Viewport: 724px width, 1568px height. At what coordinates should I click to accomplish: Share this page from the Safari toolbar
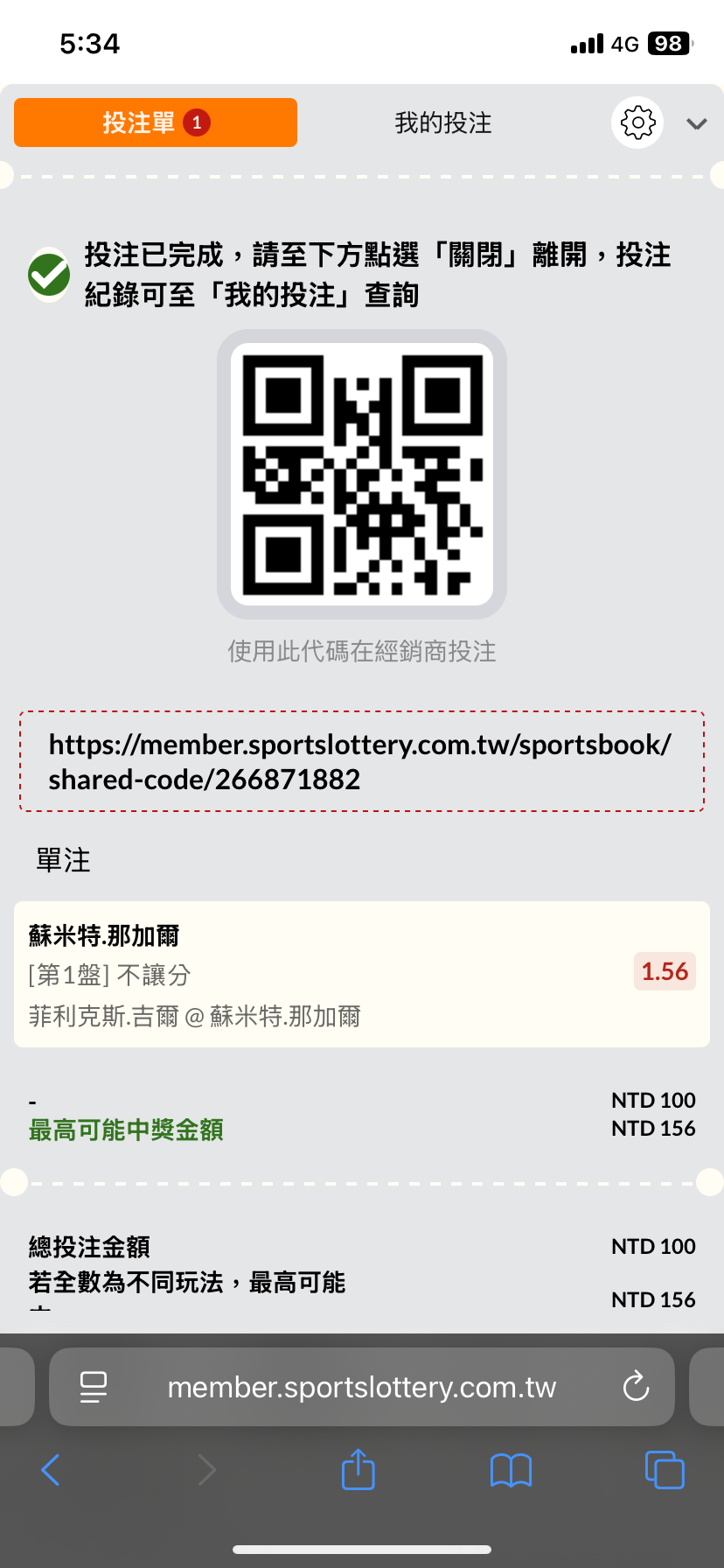[358, 1469]
